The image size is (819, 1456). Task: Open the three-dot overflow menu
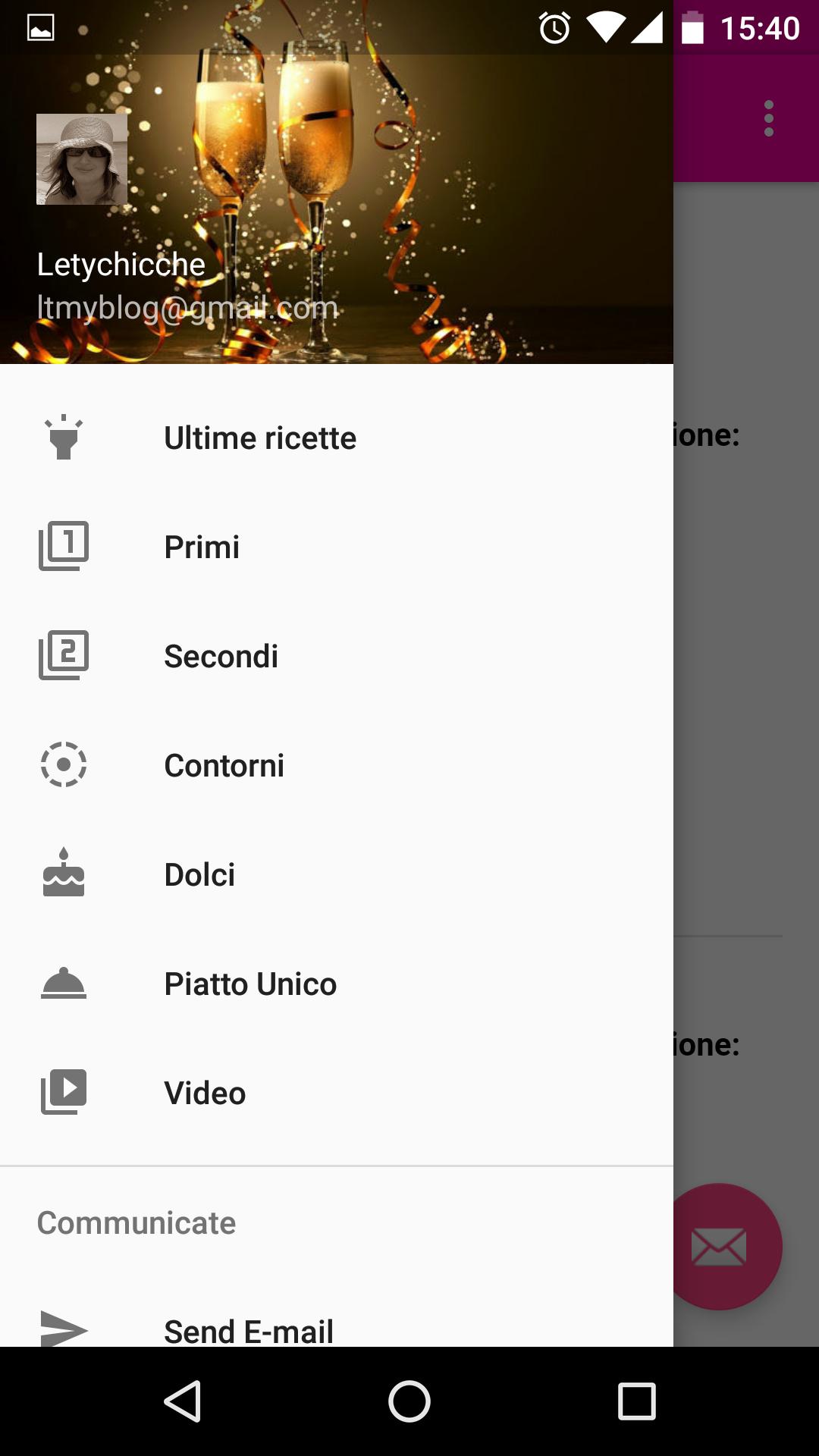point(768,119)
